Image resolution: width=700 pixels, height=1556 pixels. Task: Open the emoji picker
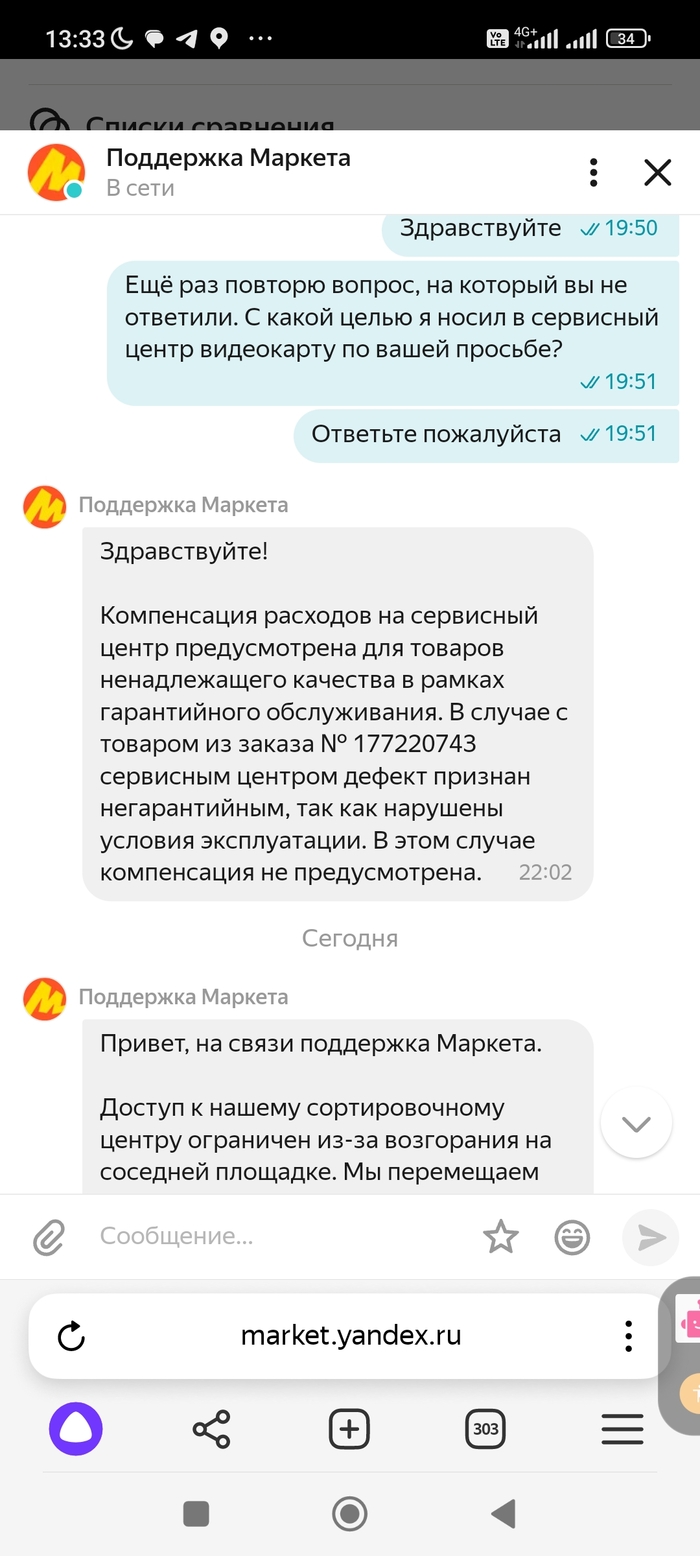(x=572, y=1237)
